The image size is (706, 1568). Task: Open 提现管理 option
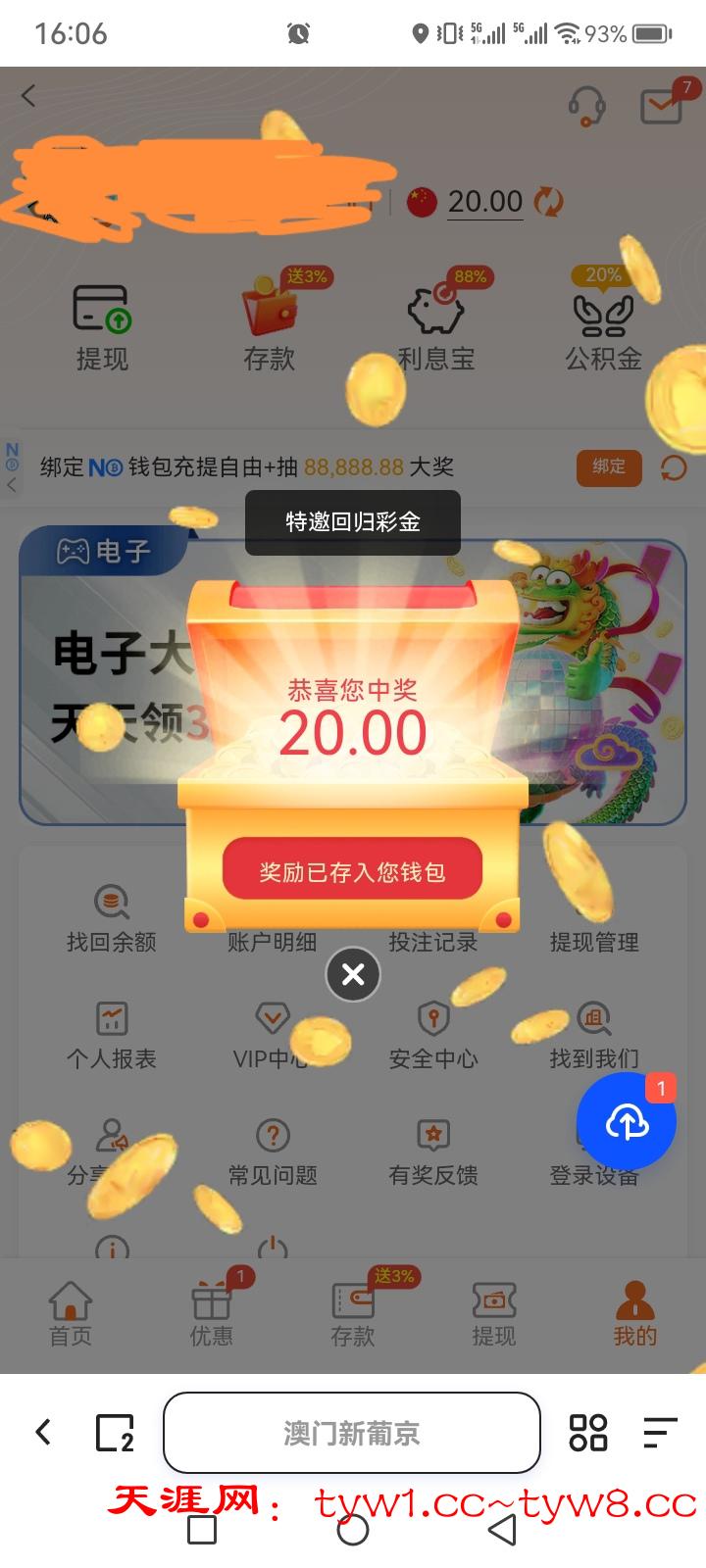click(x=594, y=941)
